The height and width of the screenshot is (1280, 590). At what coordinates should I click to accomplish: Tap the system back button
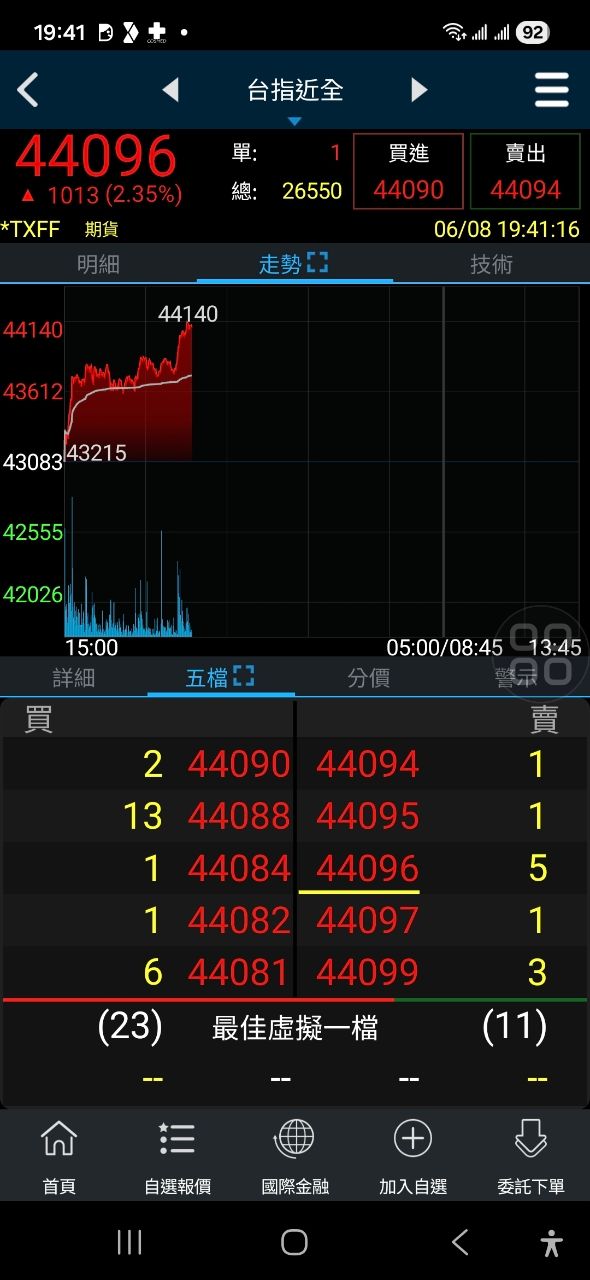pyautogui.click(x=460, y=1242)
